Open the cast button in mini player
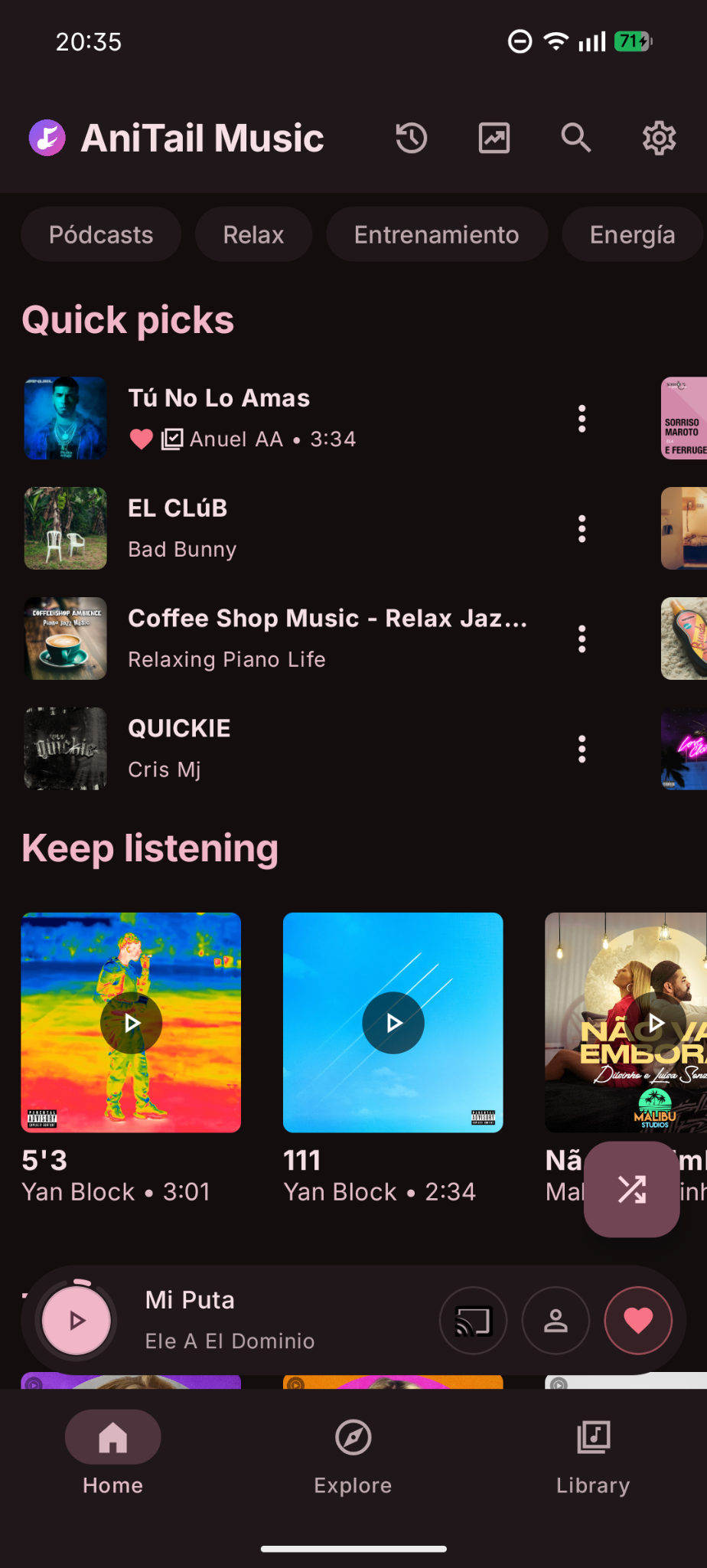Screen dimensions: 707x1568 pos(473,1321)
